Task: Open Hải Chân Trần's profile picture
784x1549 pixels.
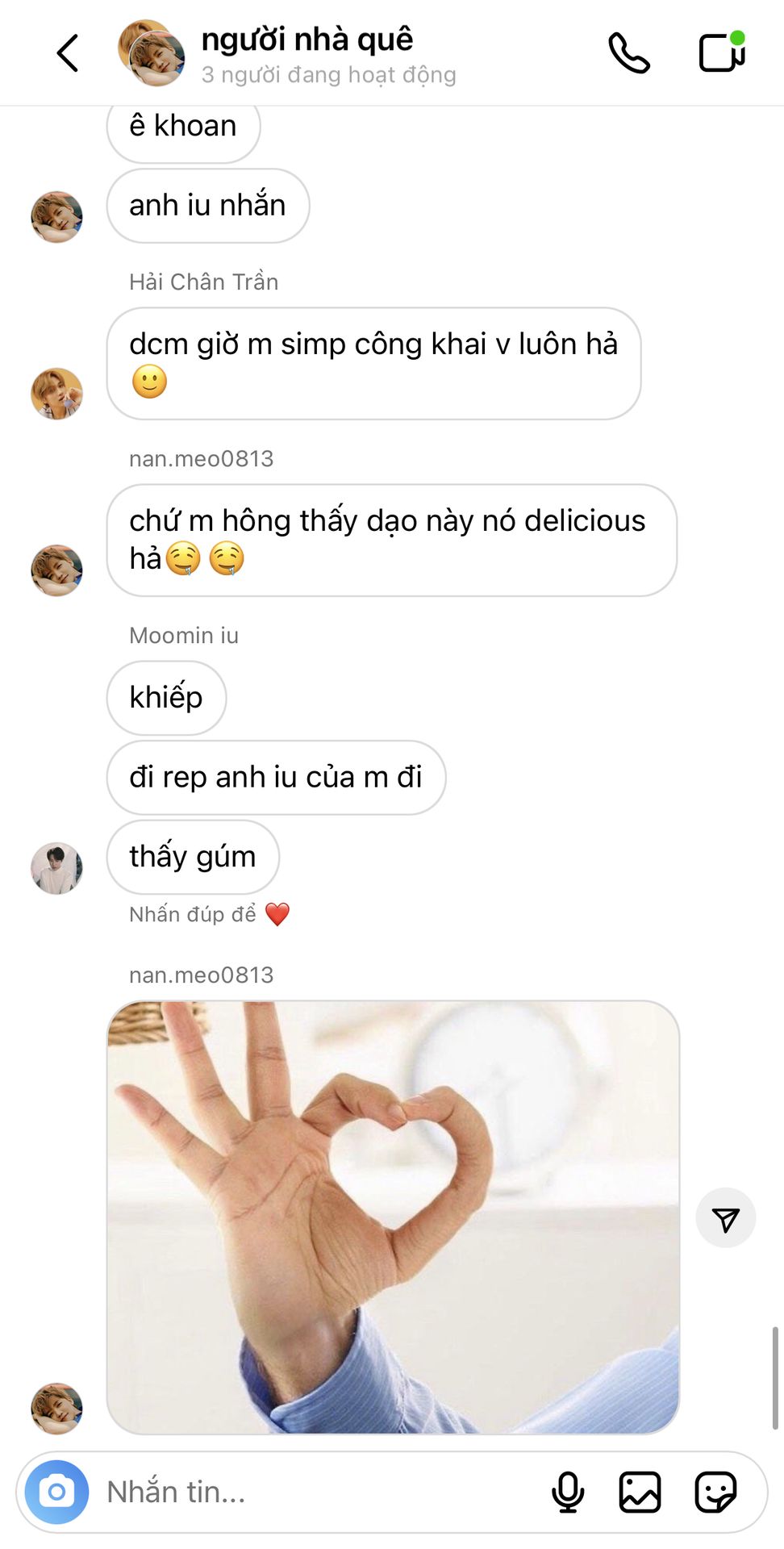Action: tap(56, 394)
